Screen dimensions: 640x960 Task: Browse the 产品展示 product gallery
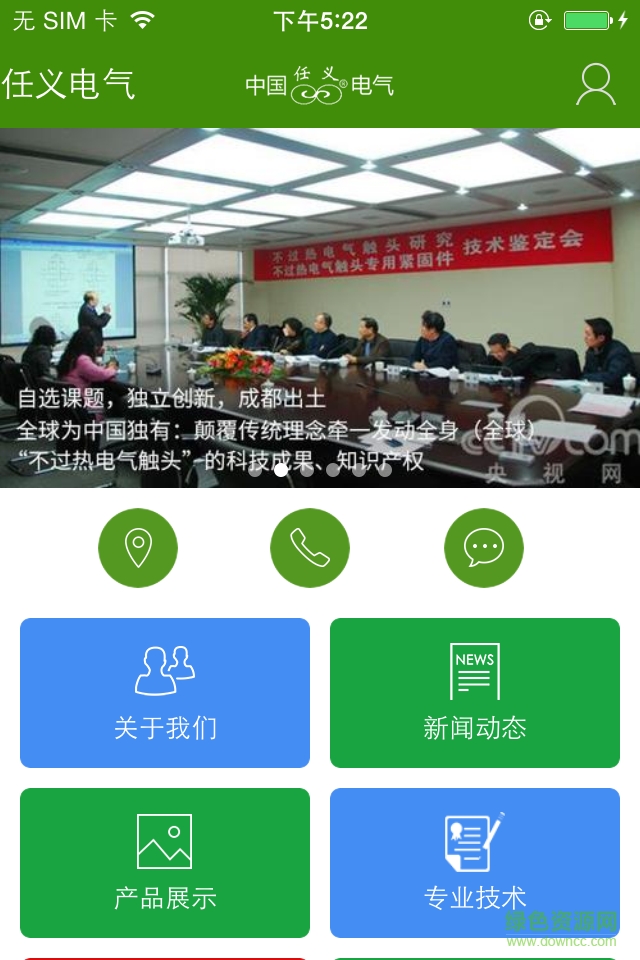[165, 862]
